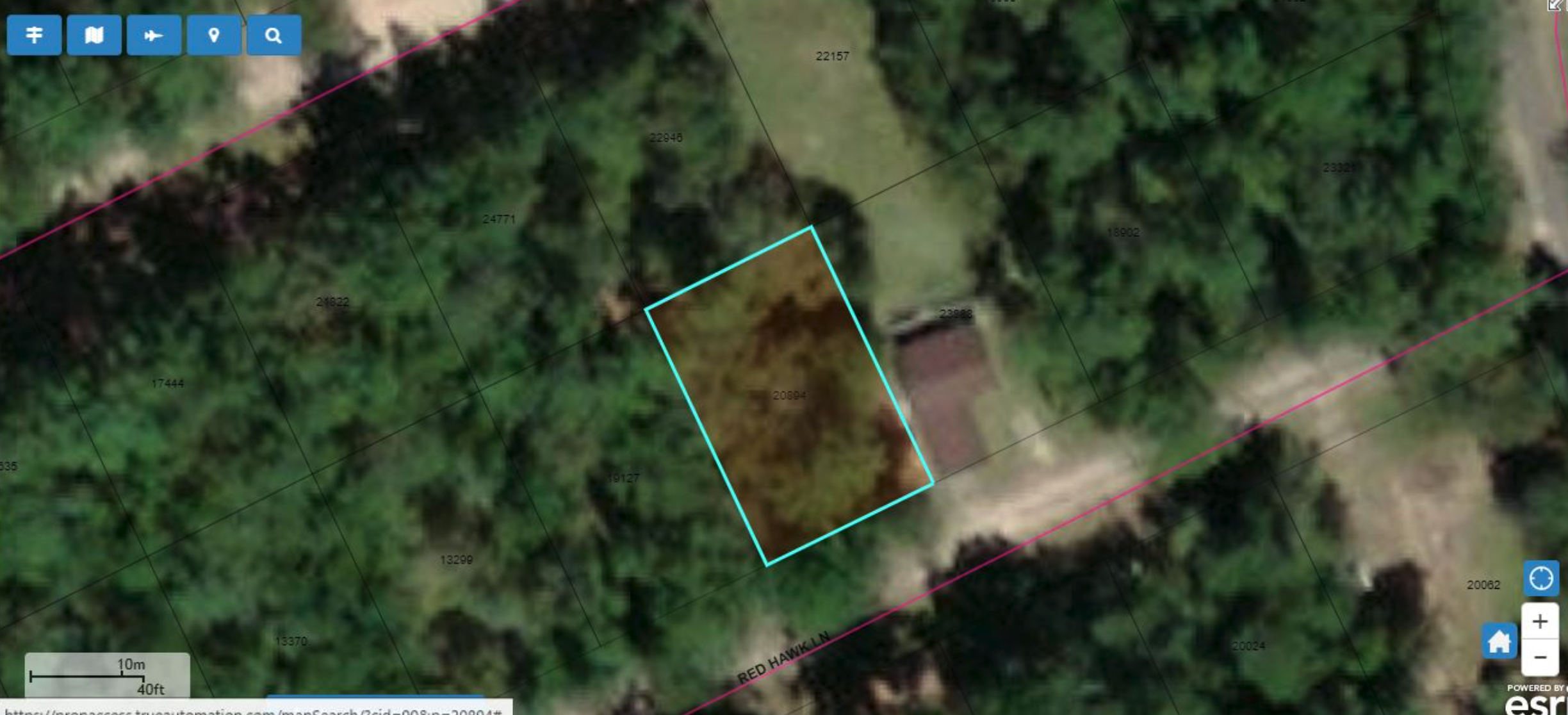Return to the home map extent

(1499, 641)
